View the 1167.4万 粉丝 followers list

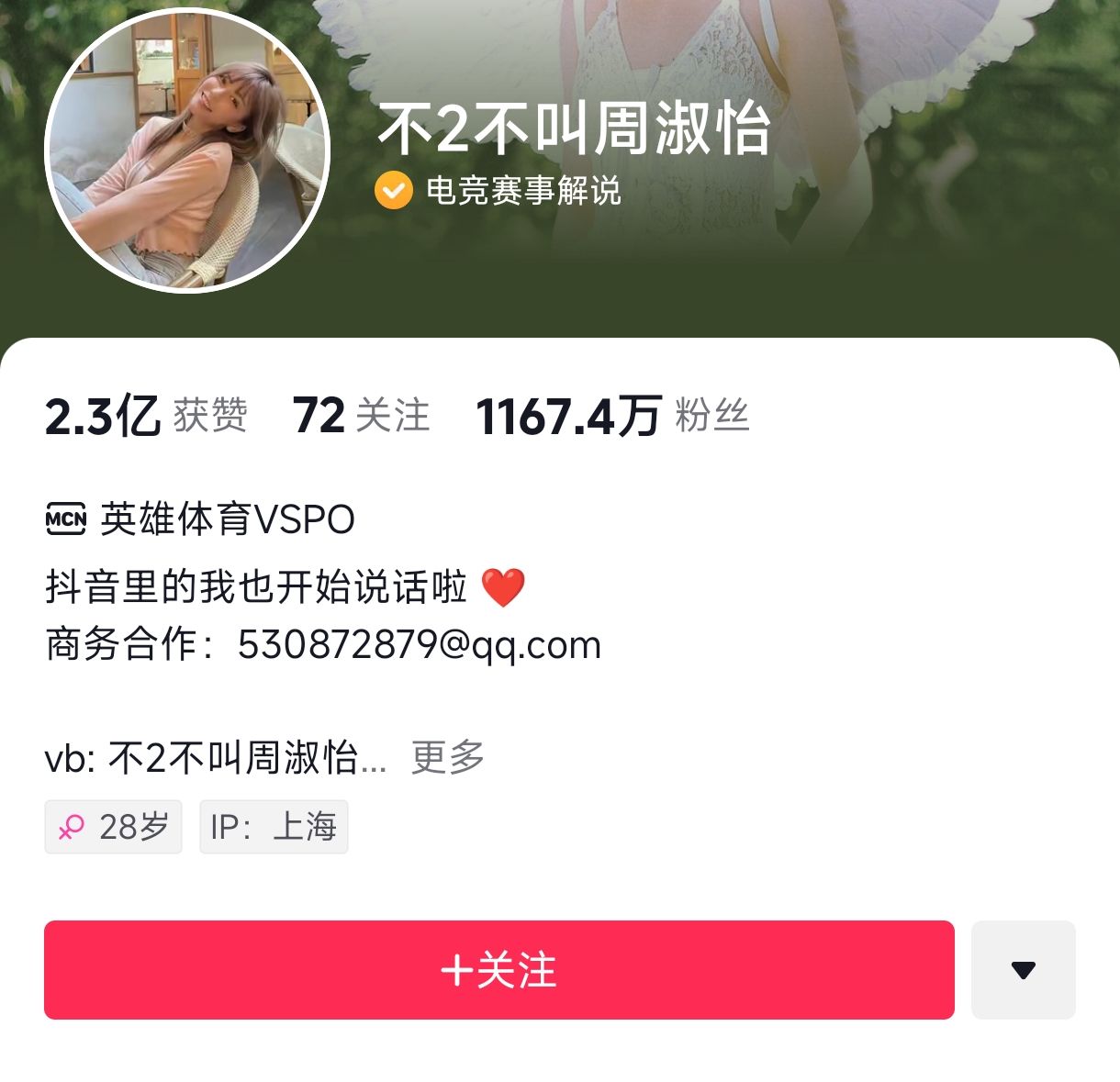coord(612,416)
